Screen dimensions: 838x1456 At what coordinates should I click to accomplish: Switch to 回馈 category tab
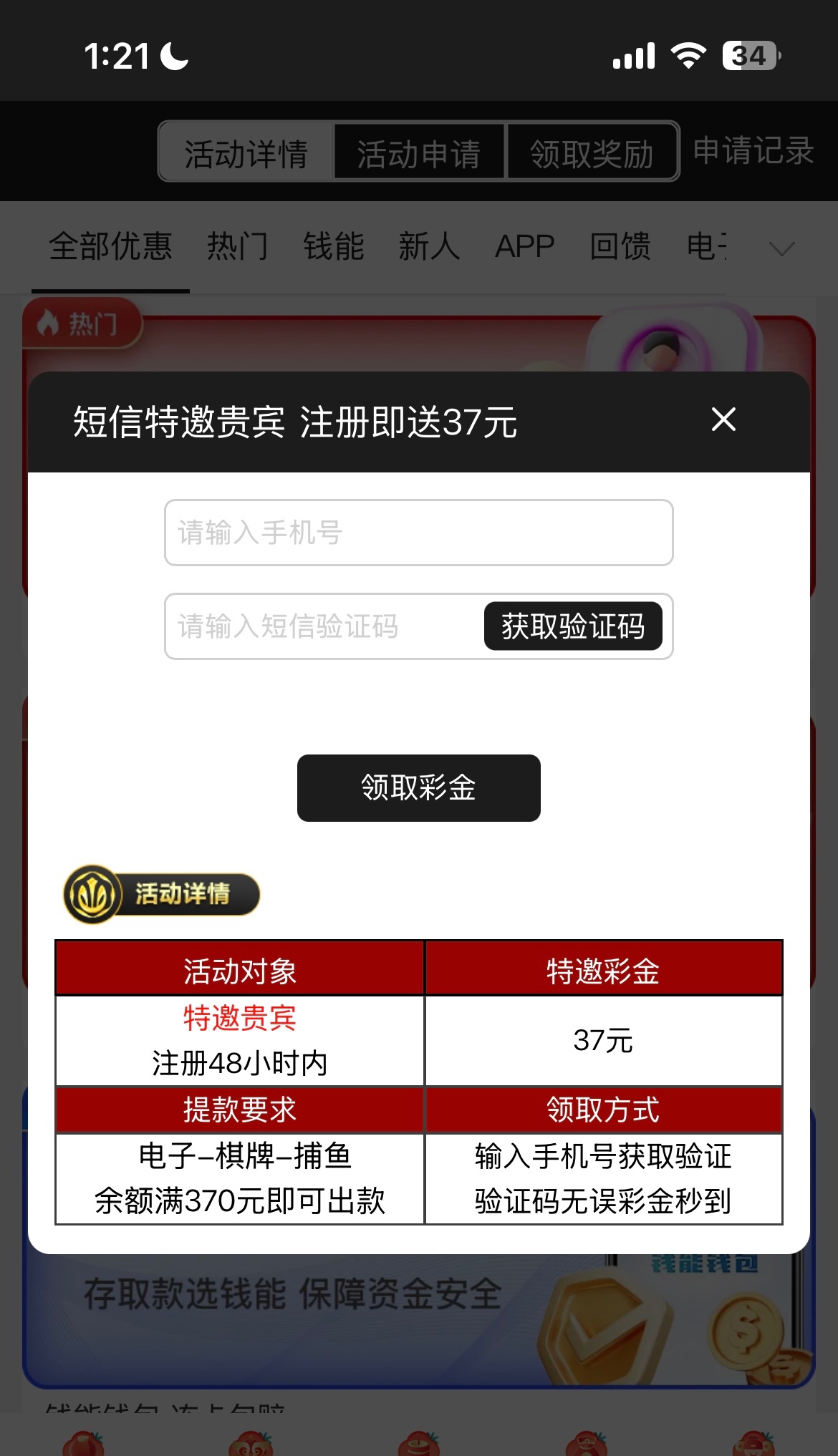(x=620, y=247)
